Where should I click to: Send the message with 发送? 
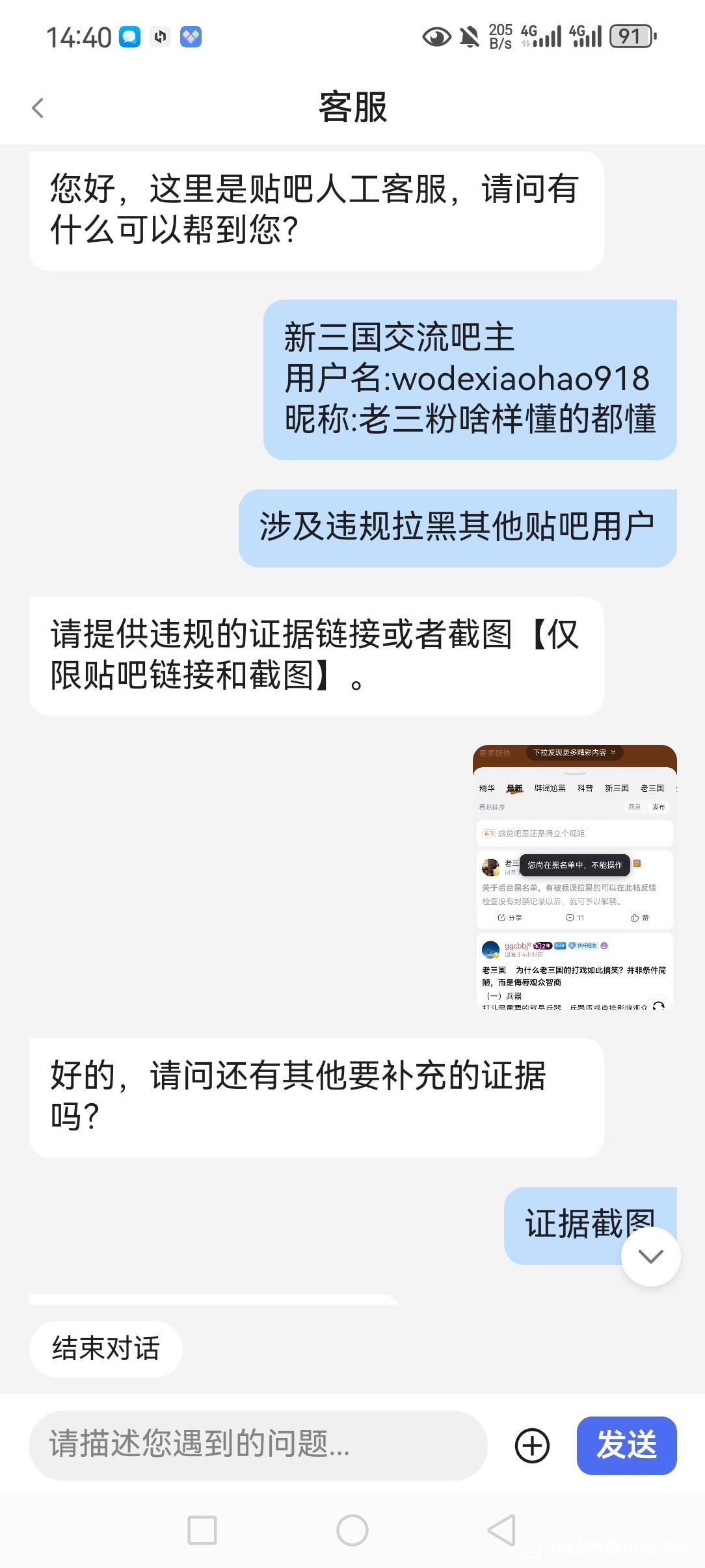click(626, 1446)
